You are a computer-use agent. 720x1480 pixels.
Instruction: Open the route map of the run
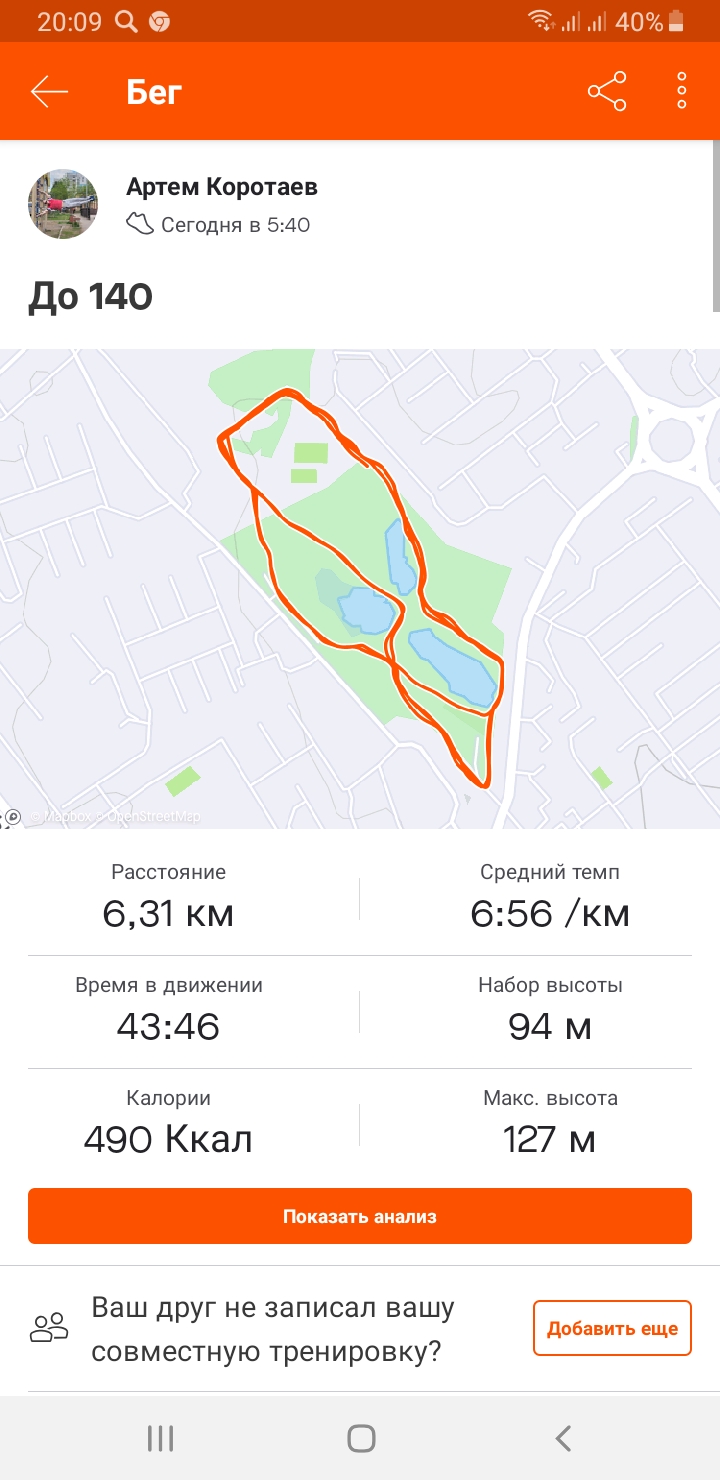pyautogui.click(x=360, y=588)
